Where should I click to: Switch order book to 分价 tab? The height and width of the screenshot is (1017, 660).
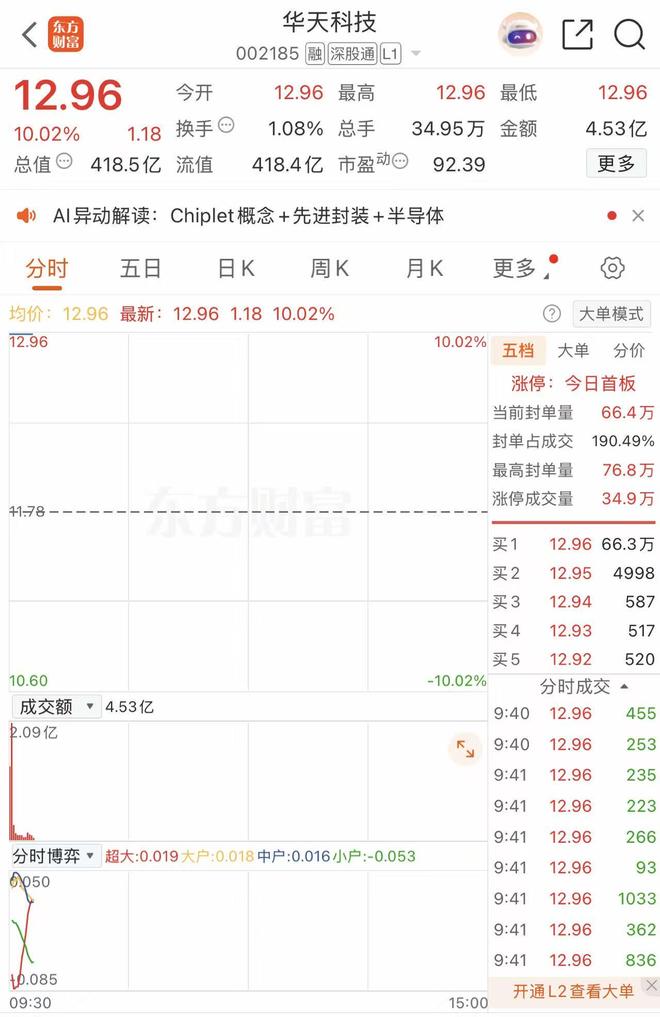click(x=629, y=351)
